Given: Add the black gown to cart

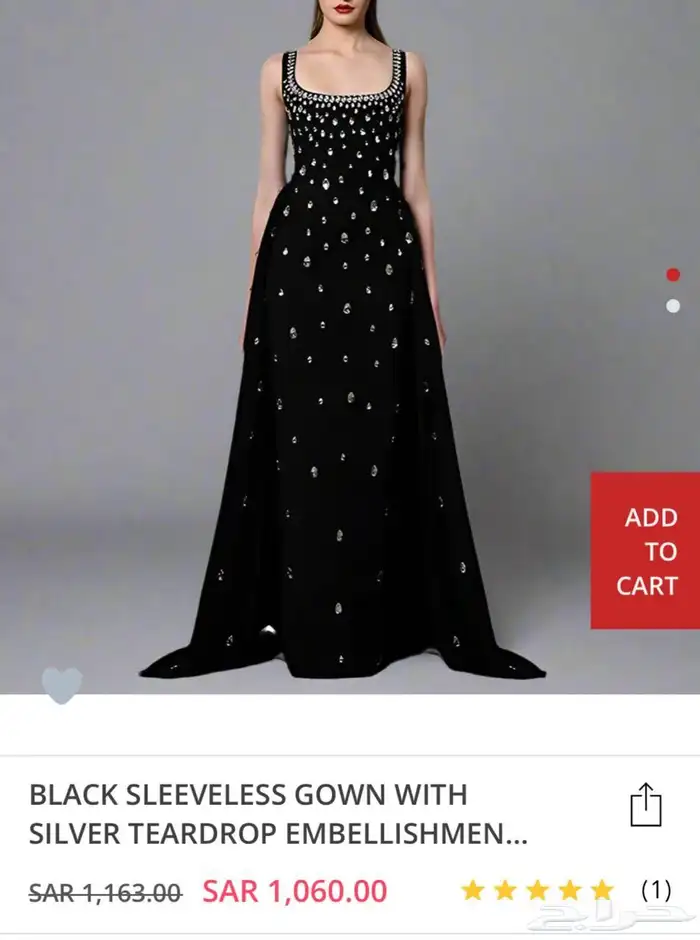Looking at the screenshot, I should pos(646,551).
